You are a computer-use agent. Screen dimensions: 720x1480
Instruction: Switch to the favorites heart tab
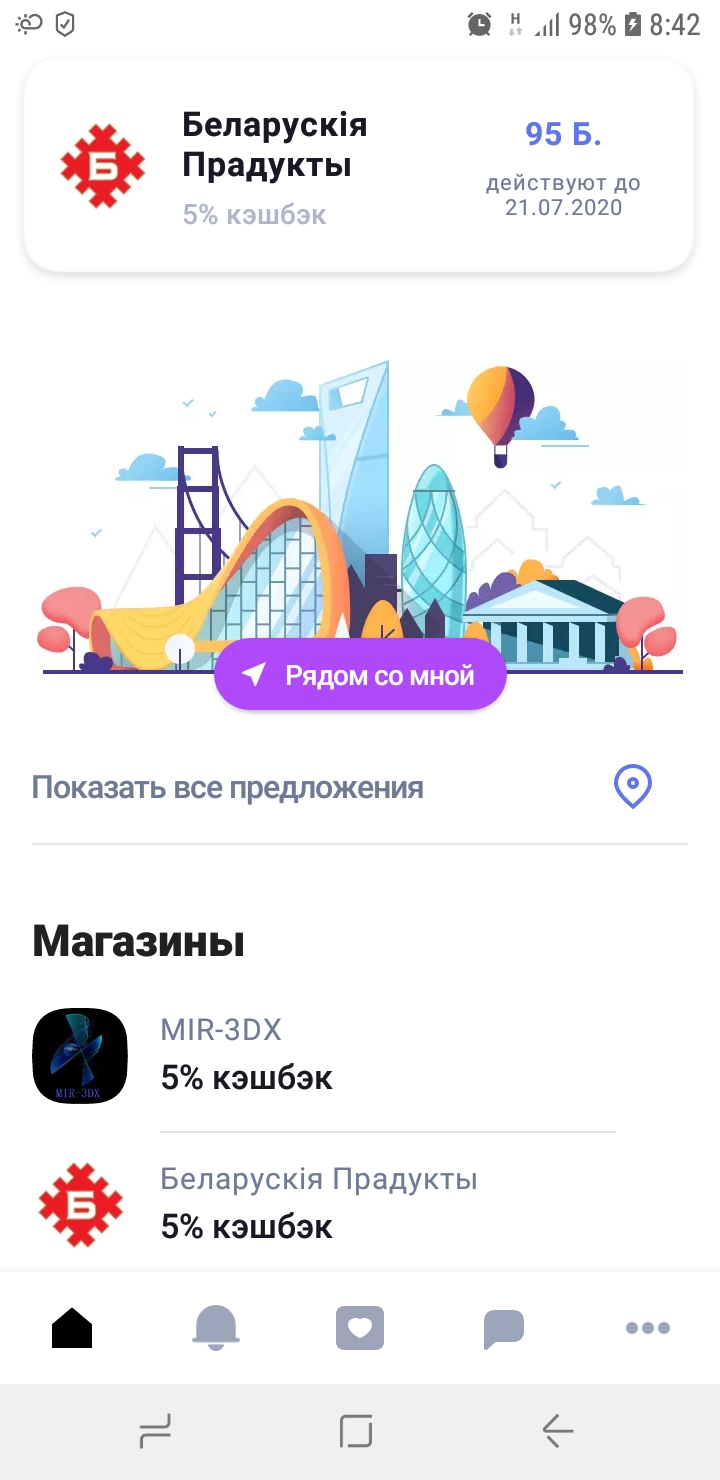360,1328
